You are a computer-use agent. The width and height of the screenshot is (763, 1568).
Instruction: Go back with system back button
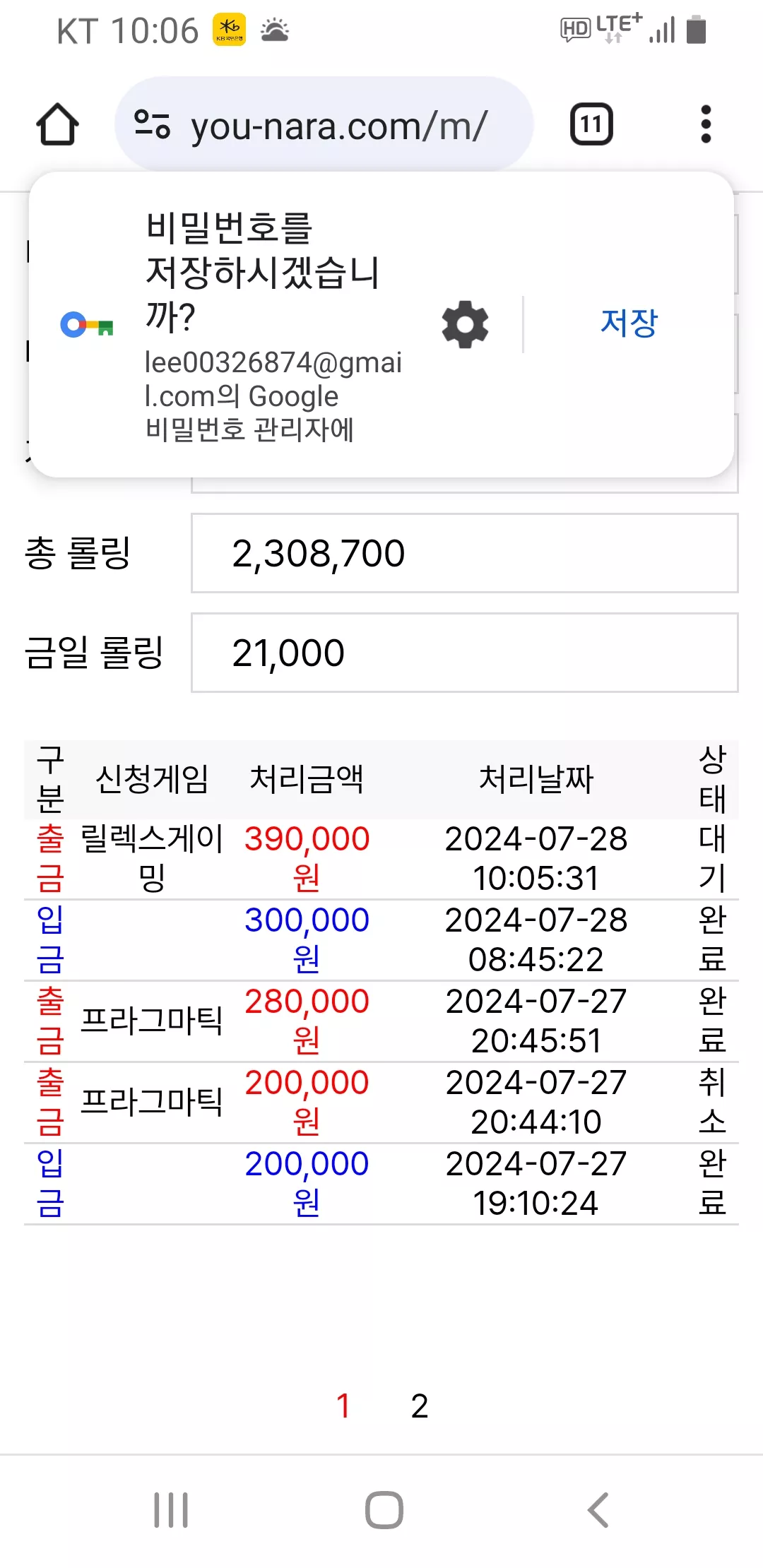pos(598,1510)
